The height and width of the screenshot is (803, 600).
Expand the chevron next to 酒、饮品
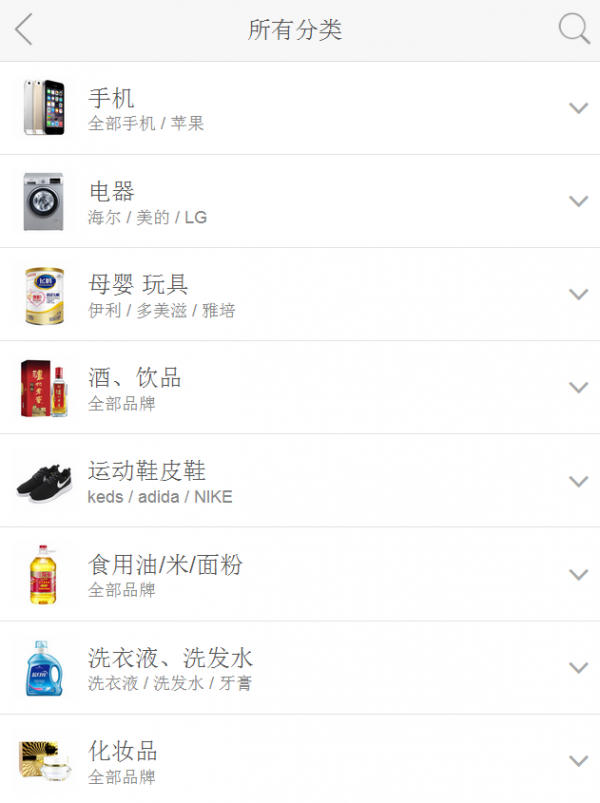click(578, 387)
